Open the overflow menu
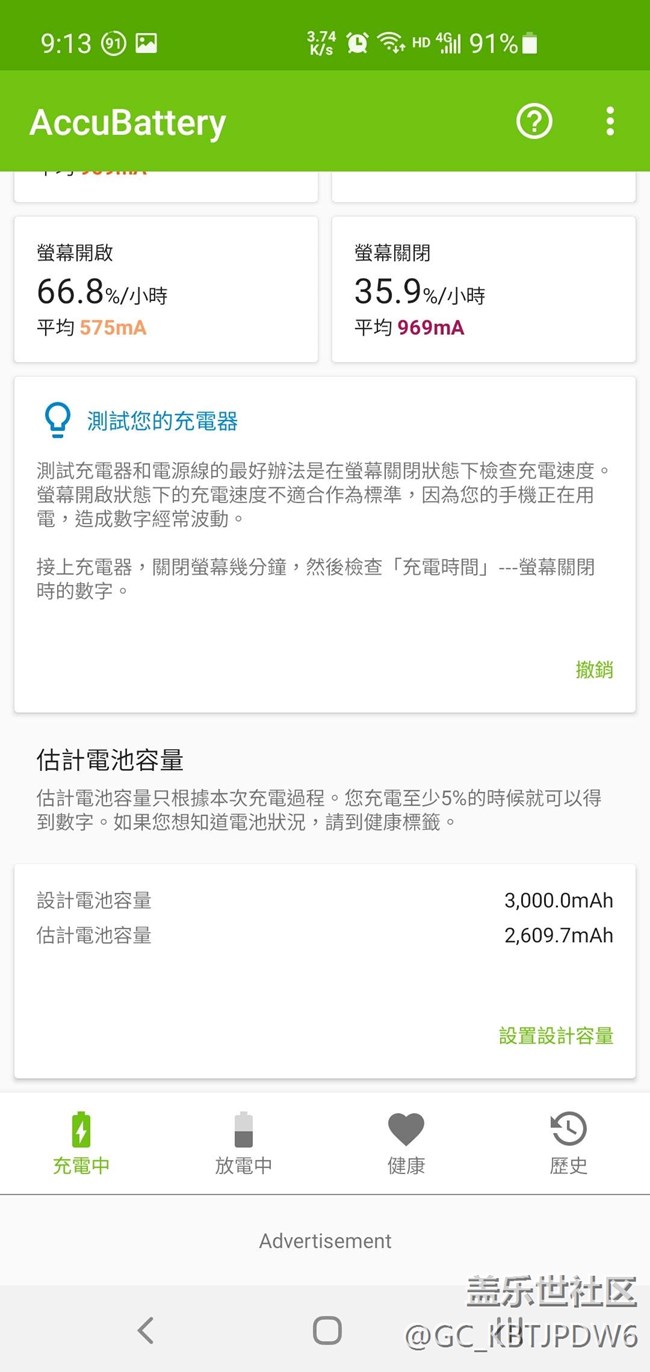The width and height of the screenshot is (650, 1372). 610,122
